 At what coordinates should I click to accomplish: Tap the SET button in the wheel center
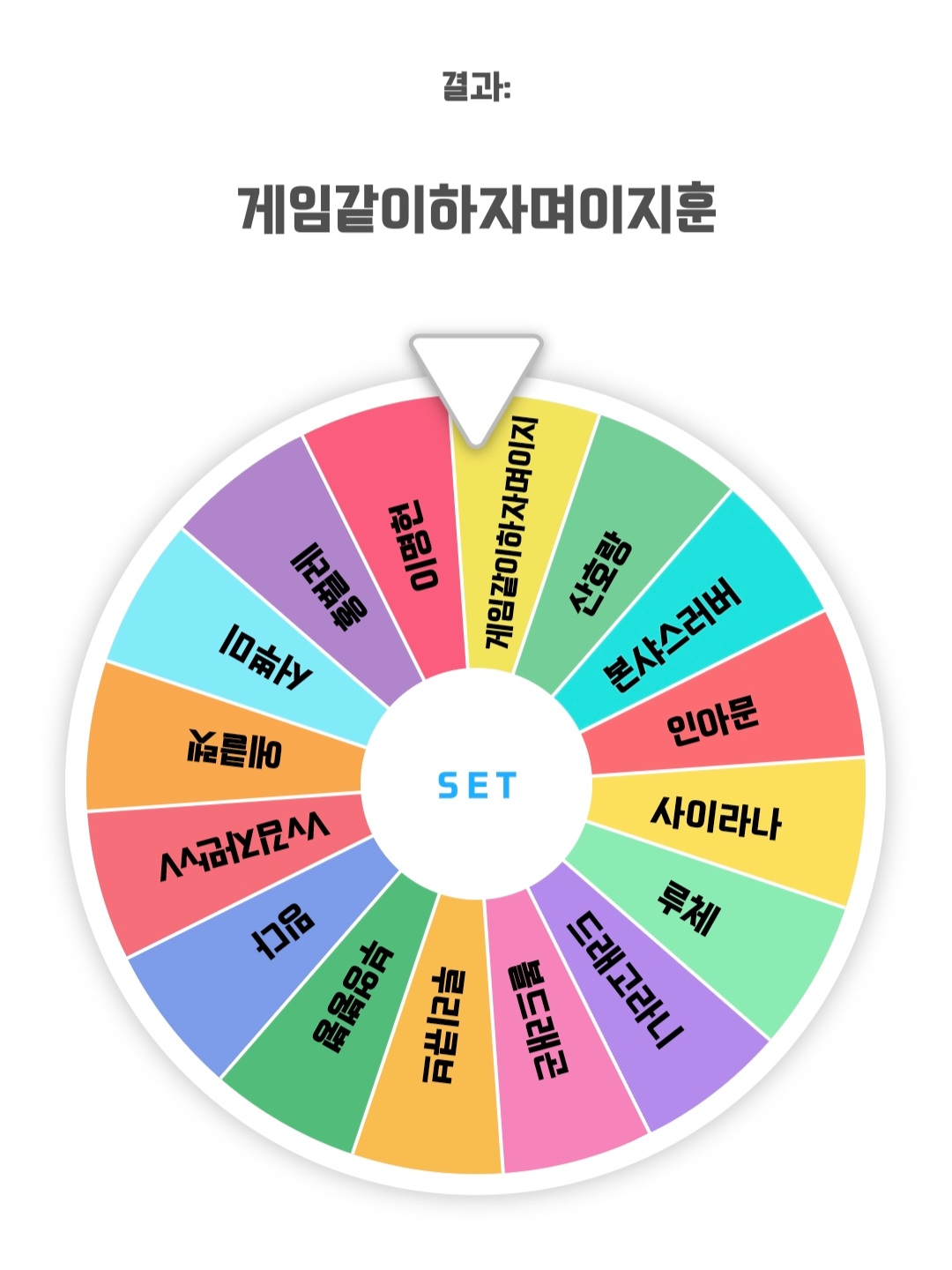pyautogui.click(x=476, y=784)
